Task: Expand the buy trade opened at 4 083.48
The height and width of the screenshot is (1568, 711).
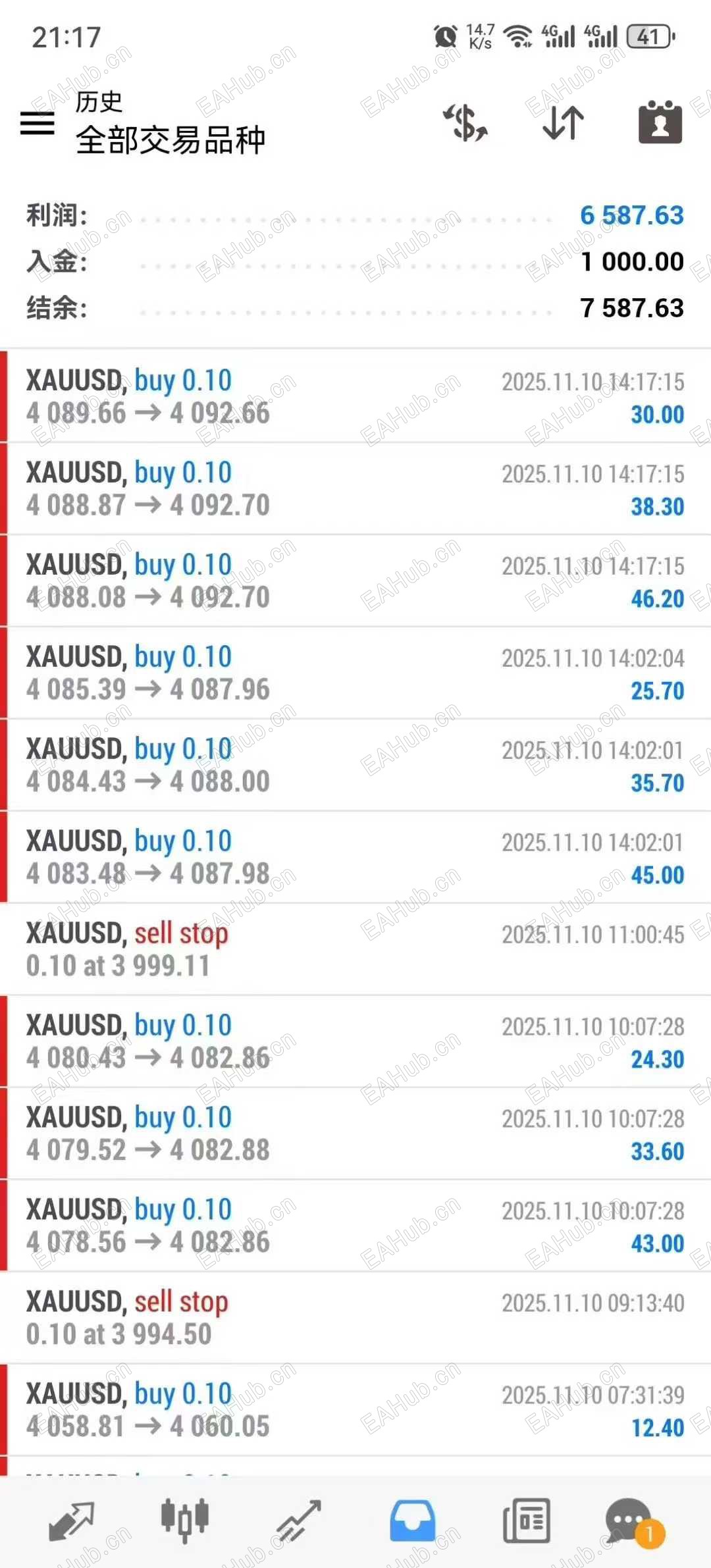Action: pyautogui.click(x=355, y=858)
